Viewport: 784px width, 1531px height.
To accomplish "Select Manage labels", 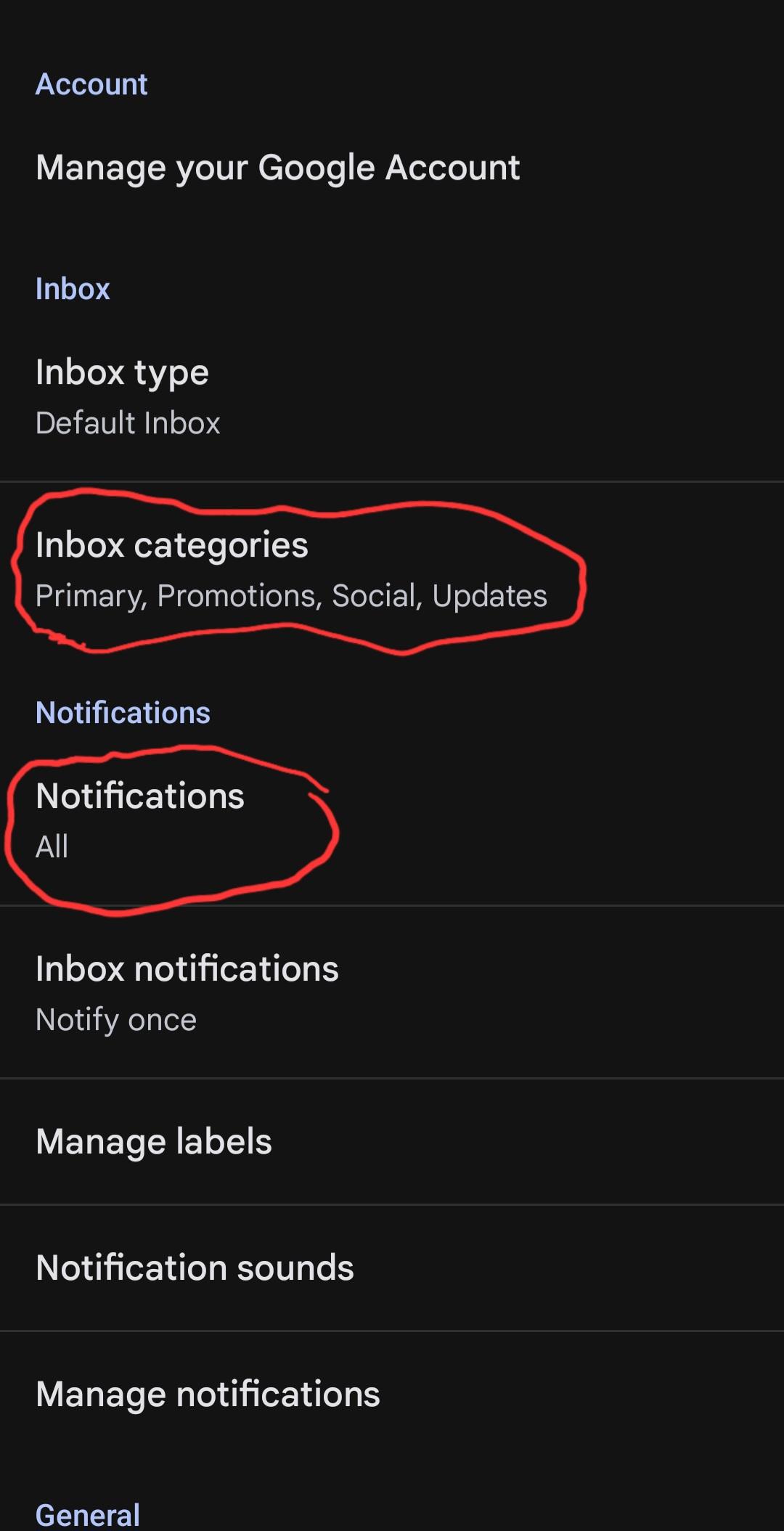I will click(392, 1142).
